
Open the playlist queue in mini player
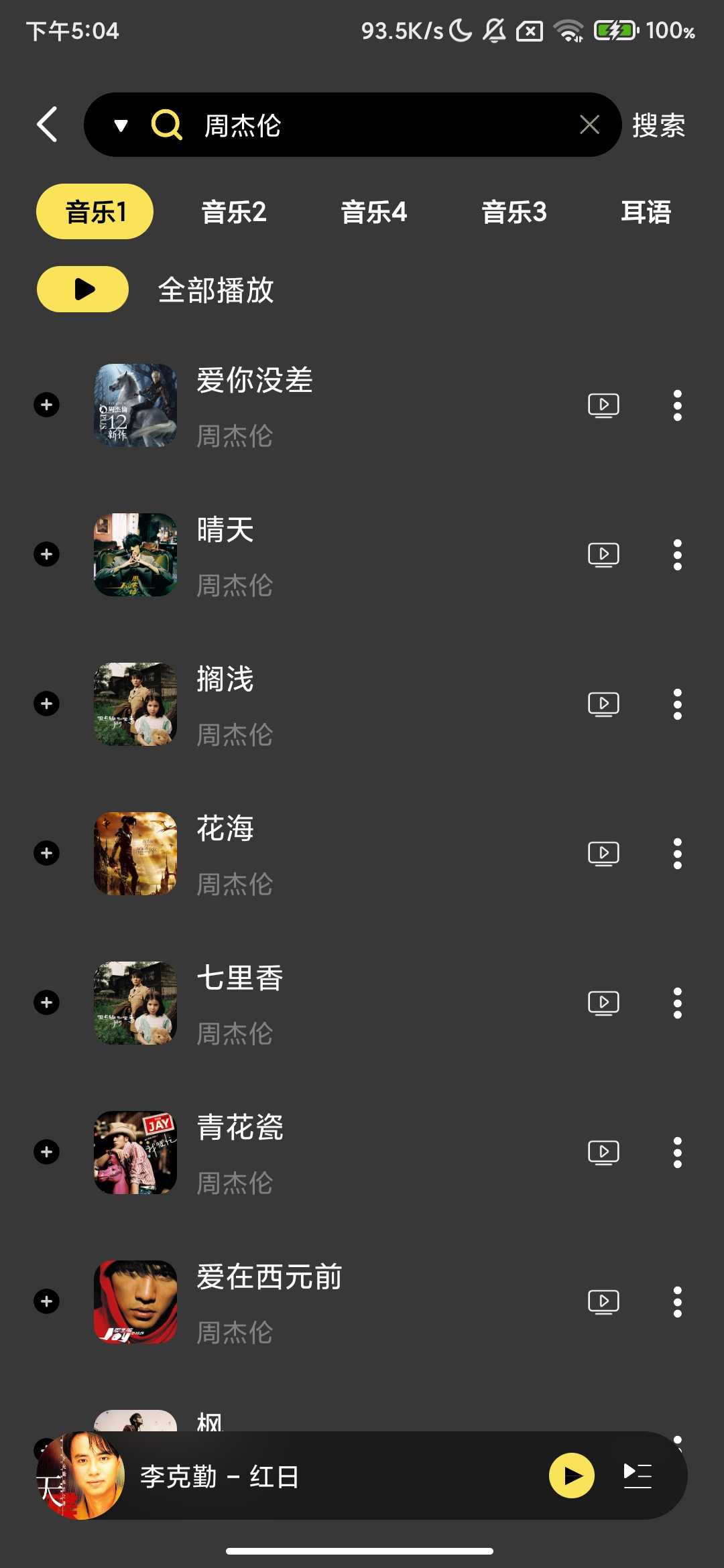(638, 1476)
